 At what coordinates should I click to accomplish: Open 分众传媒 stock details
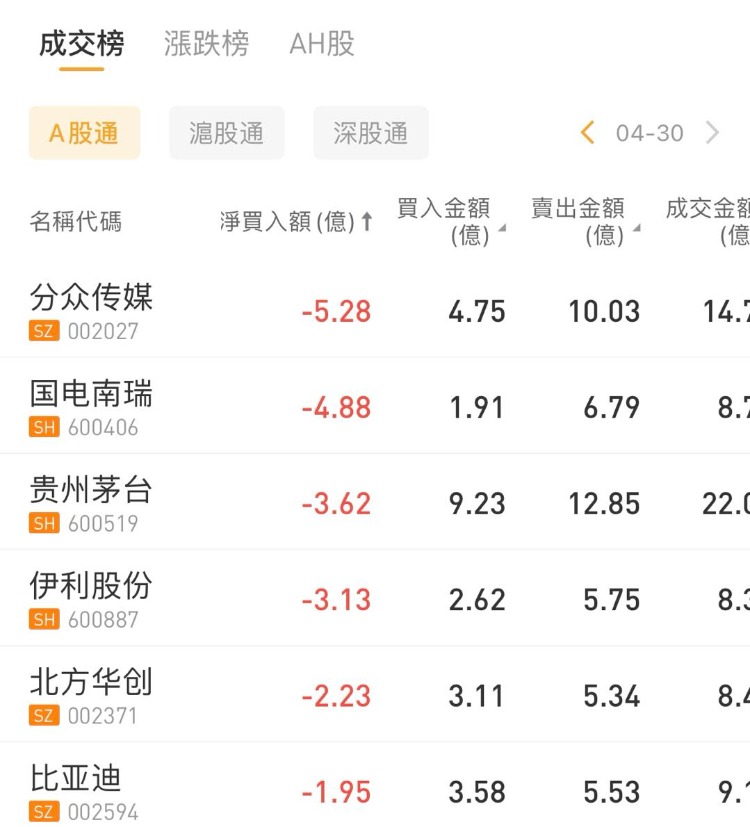(x=91, y=310)
